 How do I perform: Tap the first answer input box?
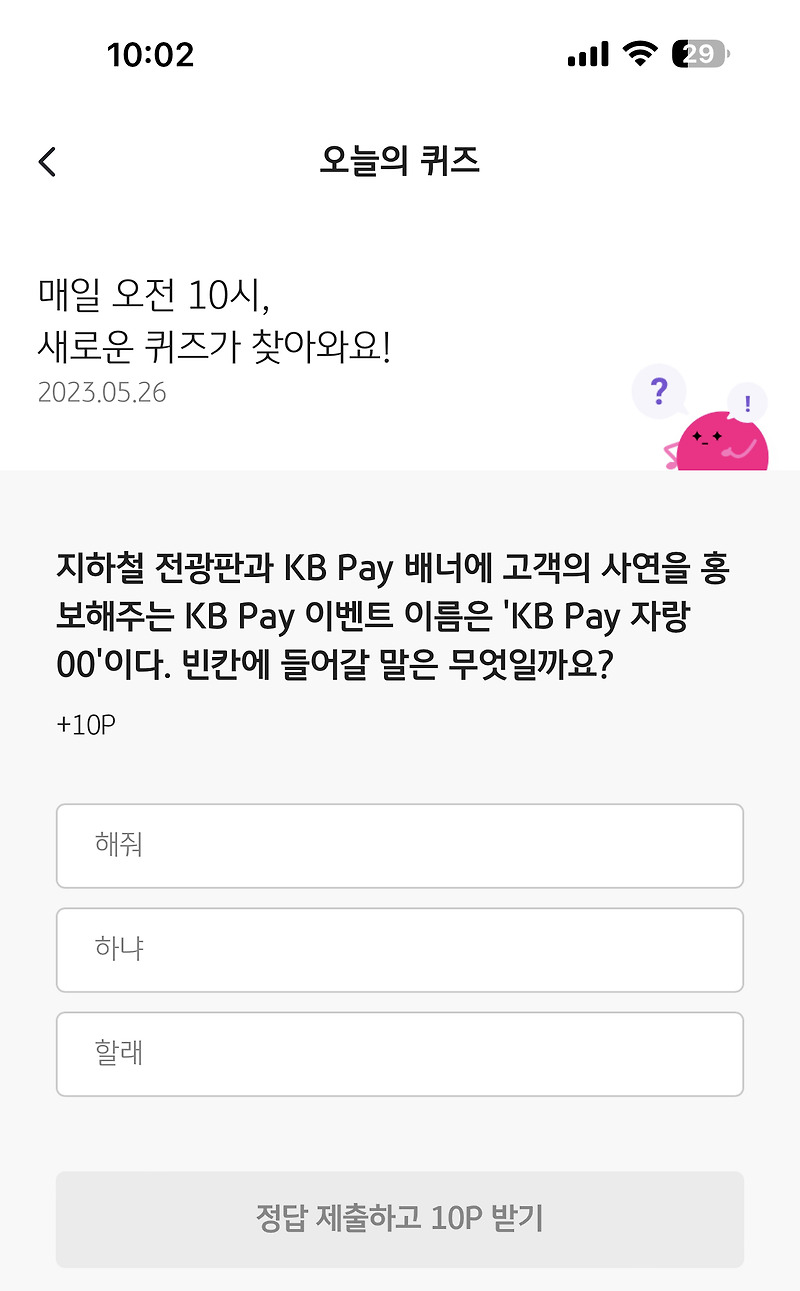[x=400, y=845]
